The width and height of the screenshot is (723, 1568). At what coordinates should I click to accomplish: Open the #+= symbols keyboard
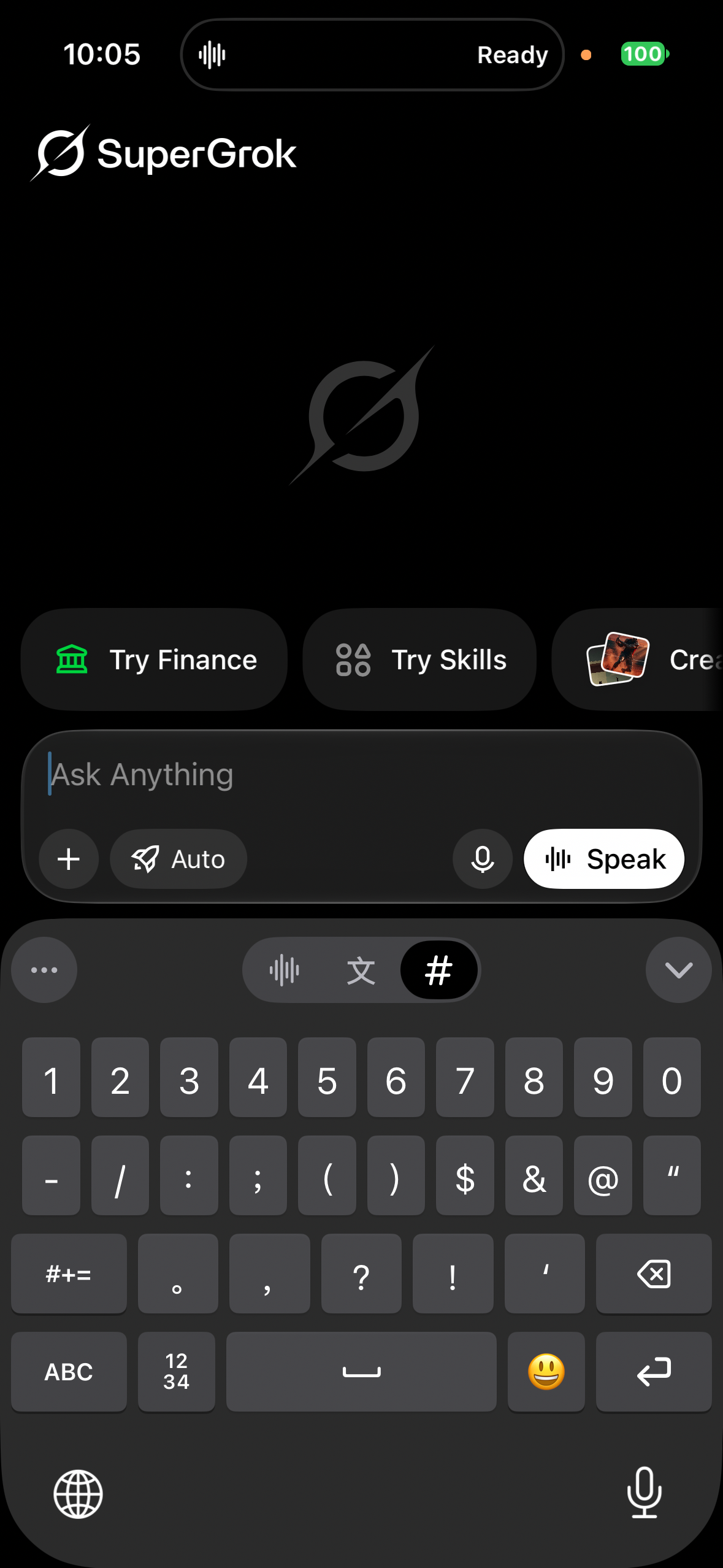pos(69,1274)
